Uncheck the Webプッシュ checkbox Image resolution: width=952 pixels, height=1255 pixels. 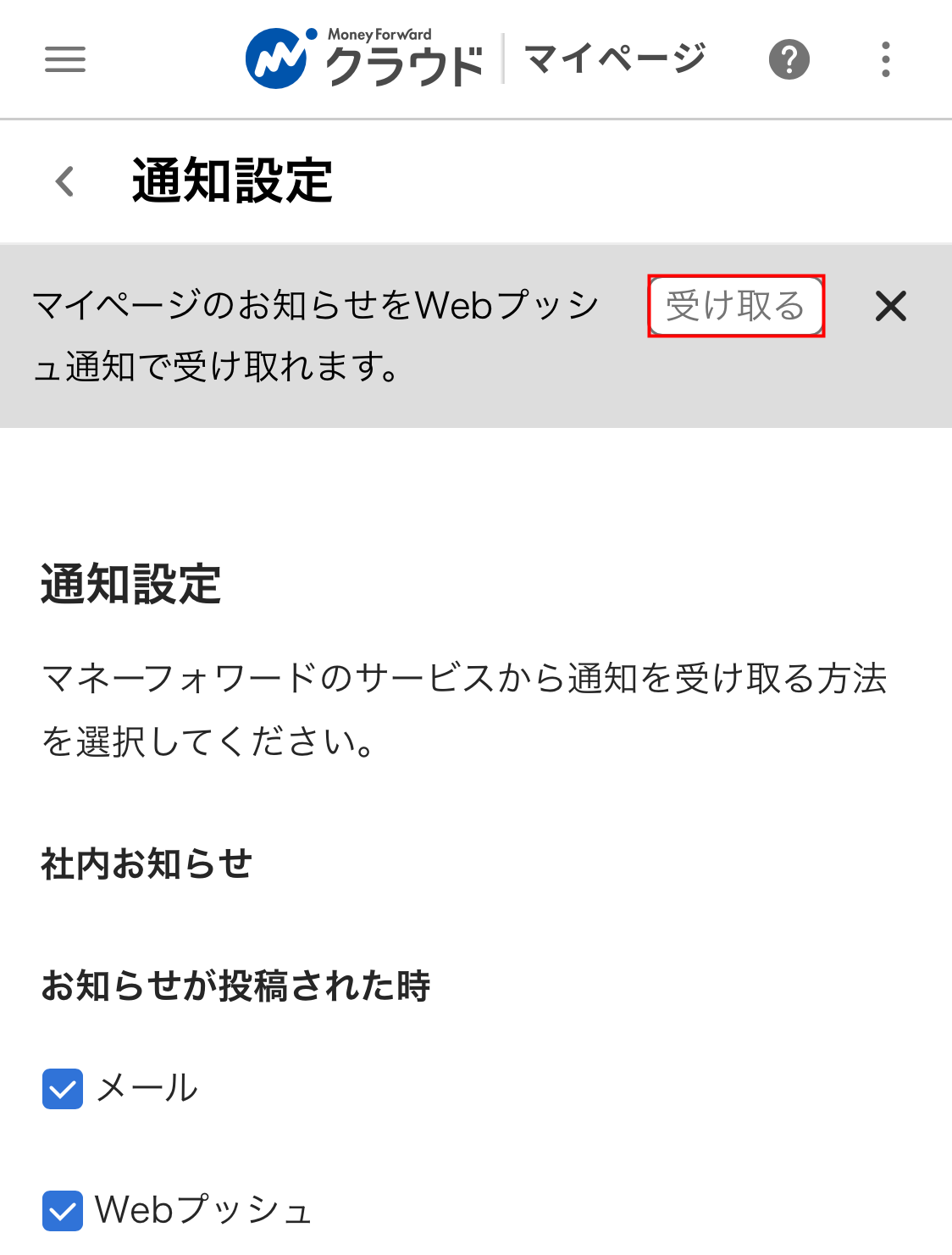[63, 1210]
